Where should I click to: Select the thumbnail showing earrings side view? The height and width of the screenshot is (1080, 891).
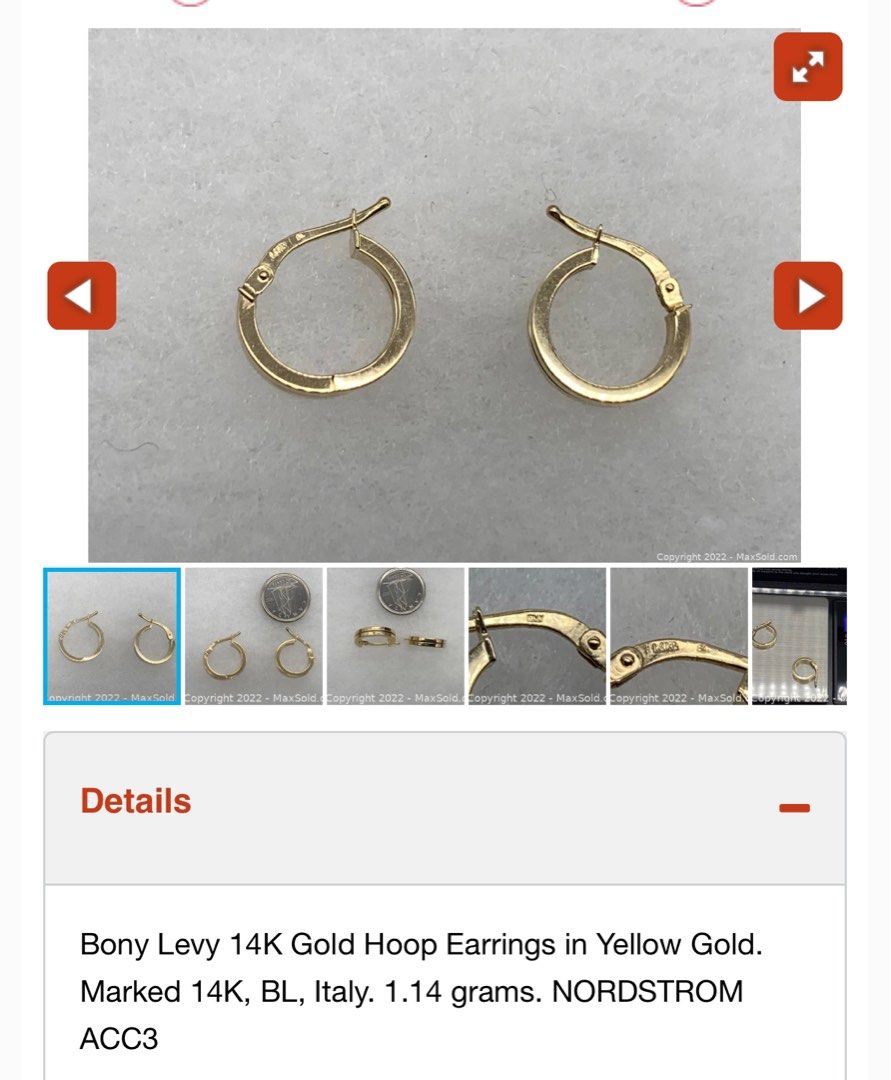[x=396, y=636]
